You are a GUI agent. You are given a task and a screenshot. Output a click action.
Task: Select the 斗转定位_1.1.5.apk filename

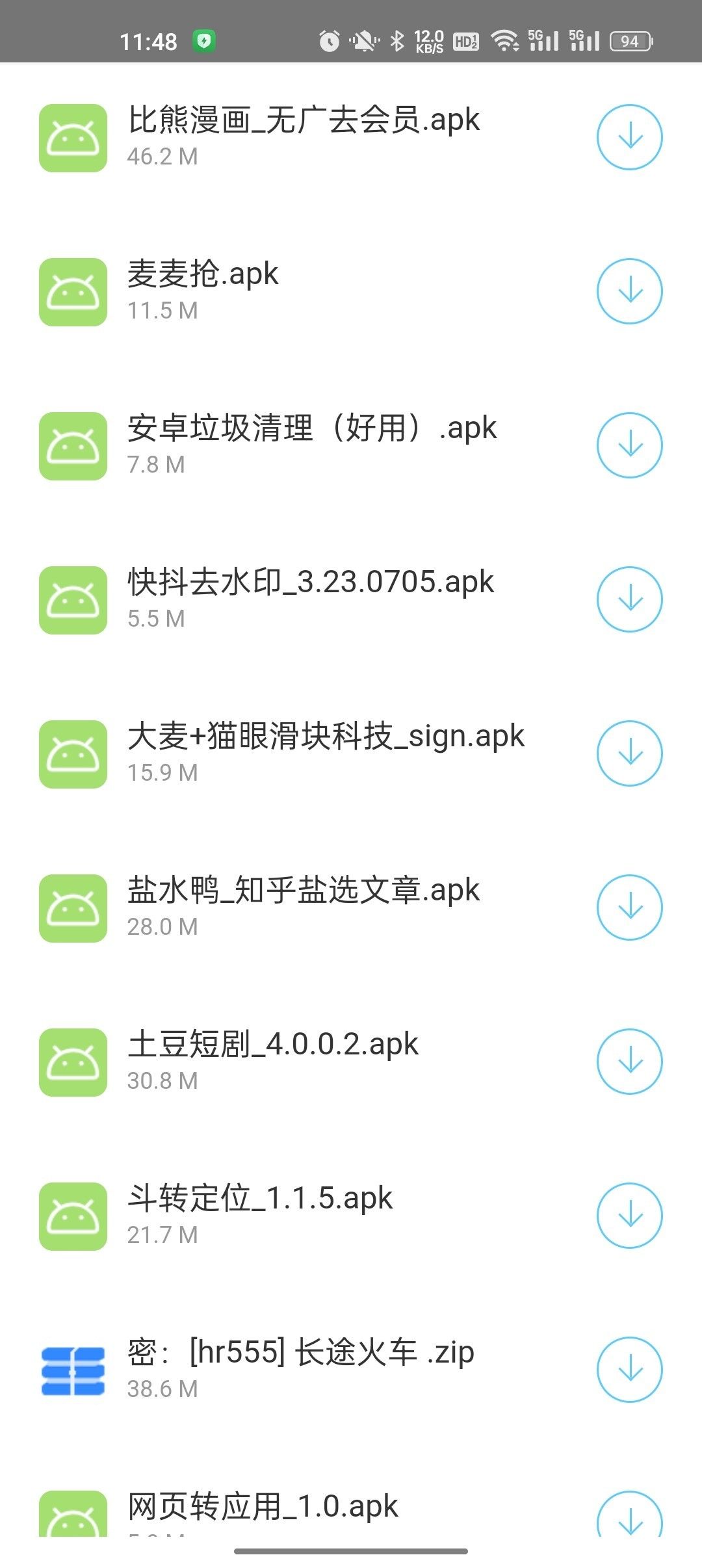(259, 1198)
